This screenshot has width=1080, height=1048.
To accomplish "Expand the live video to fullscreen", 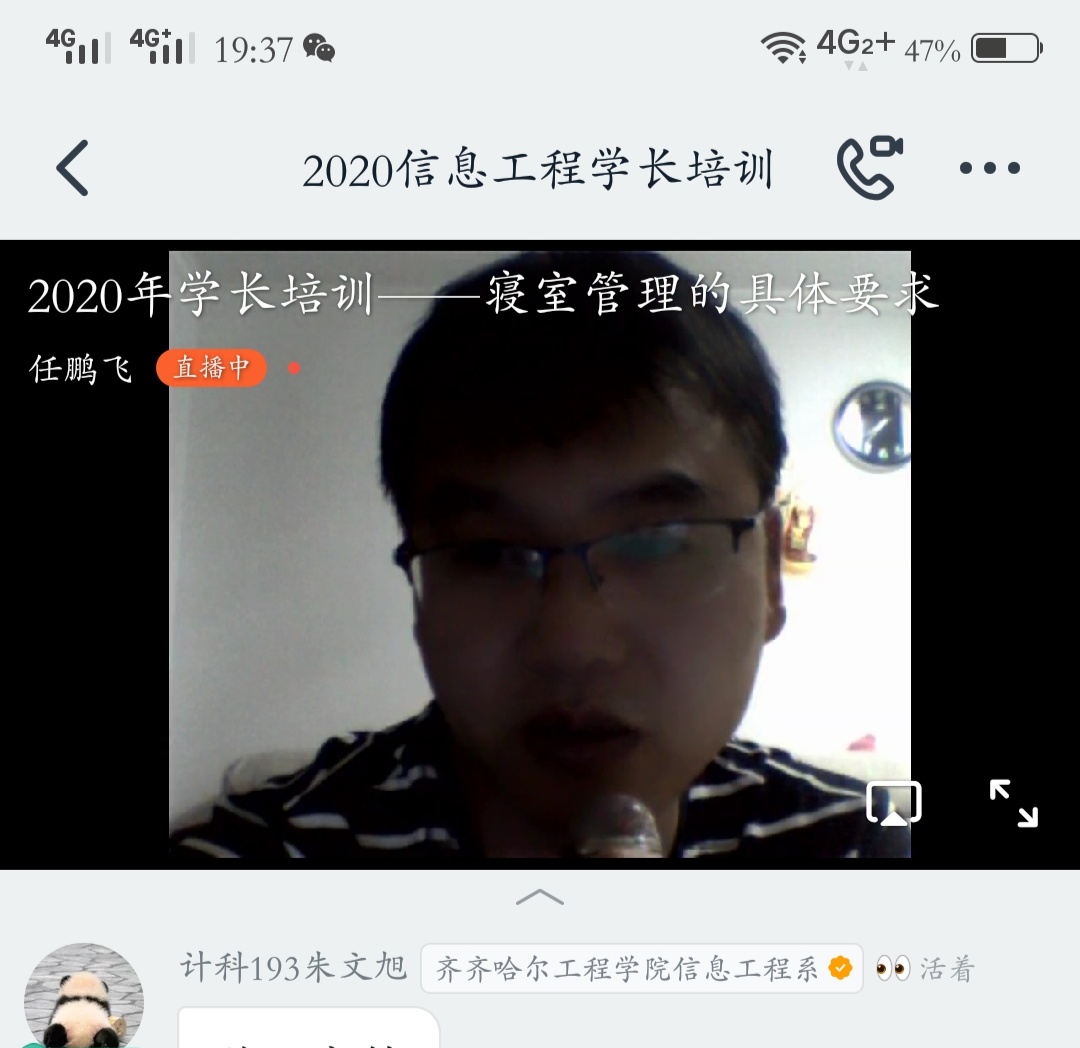I will click(1013, 803).
